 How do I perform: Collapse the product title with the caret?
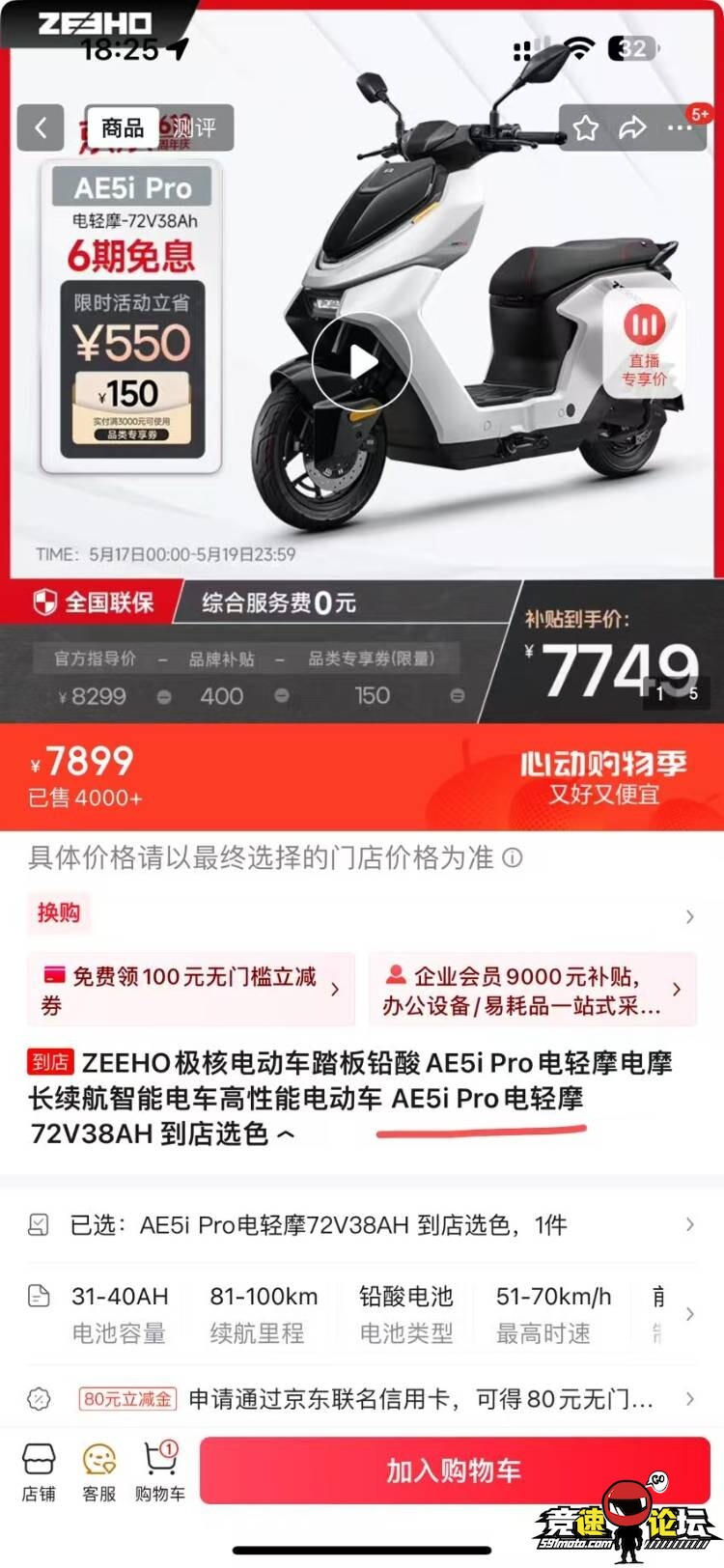286,1134
